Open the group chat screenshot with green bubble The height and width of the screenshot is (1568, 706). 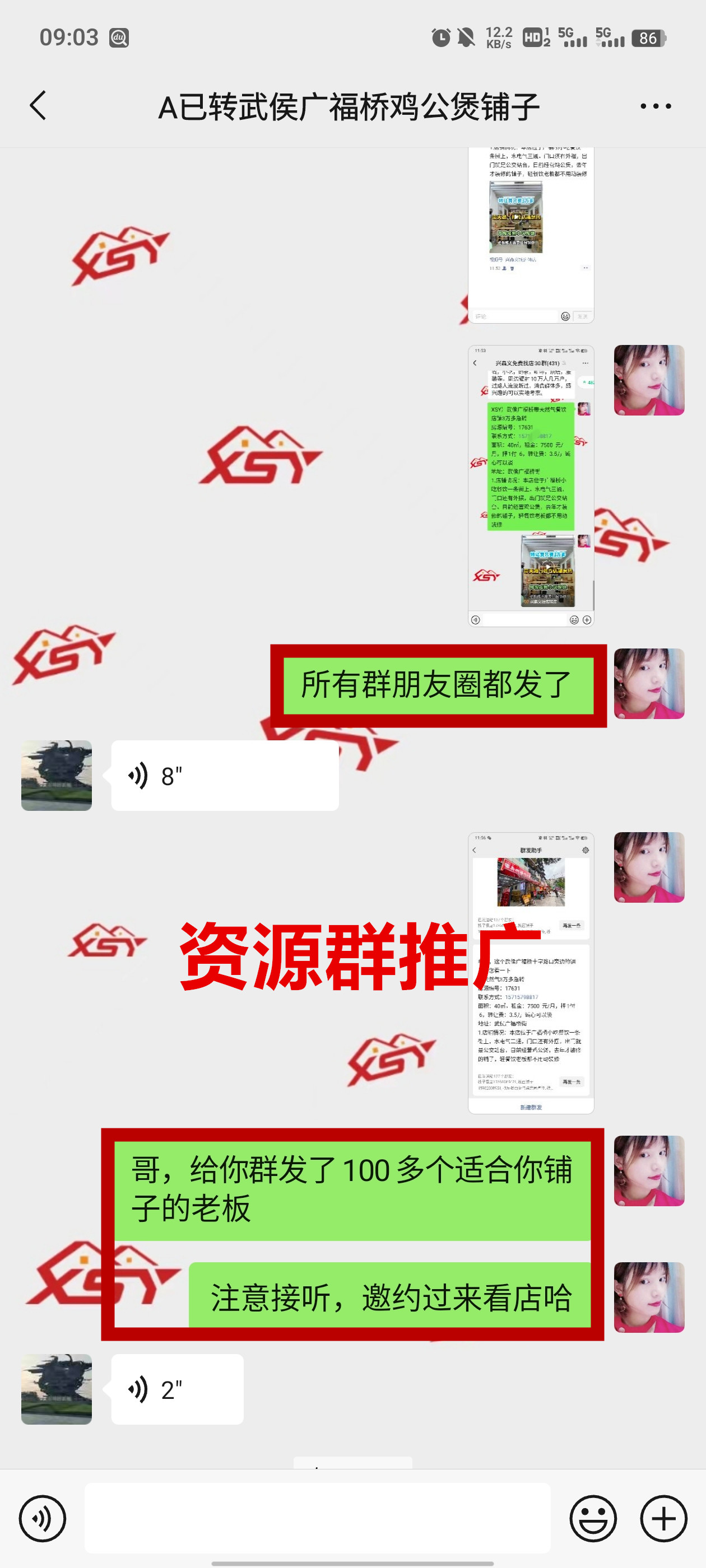tap(531, 486)
